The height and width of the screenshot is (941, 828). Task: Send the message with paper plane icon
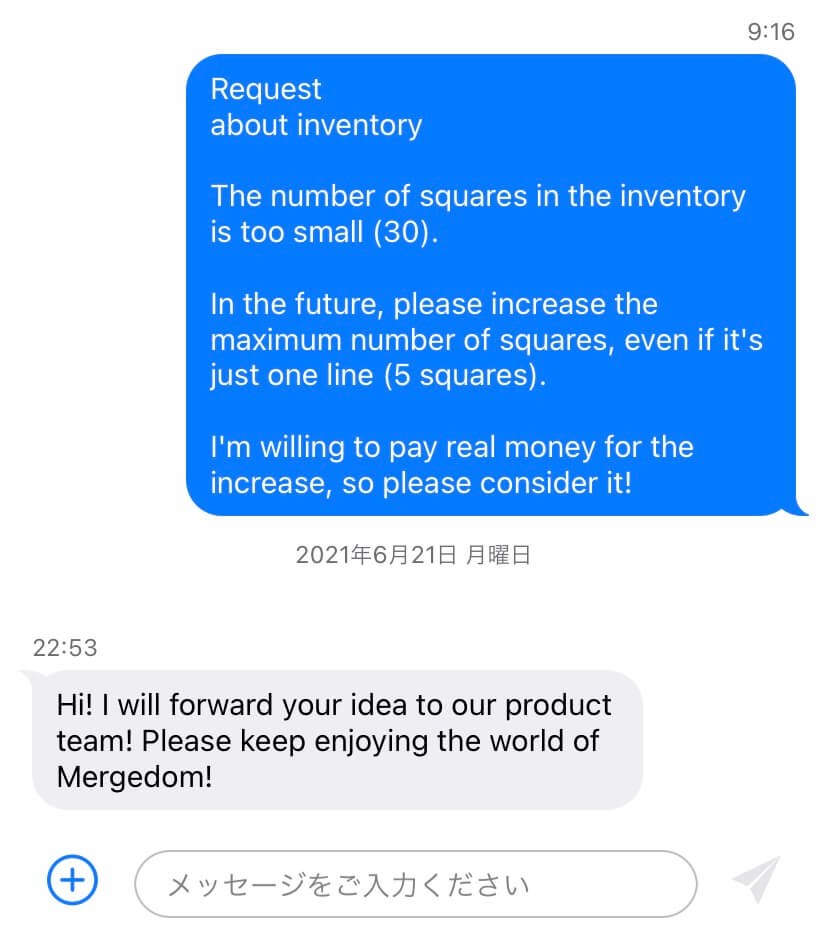coord(755,880)
